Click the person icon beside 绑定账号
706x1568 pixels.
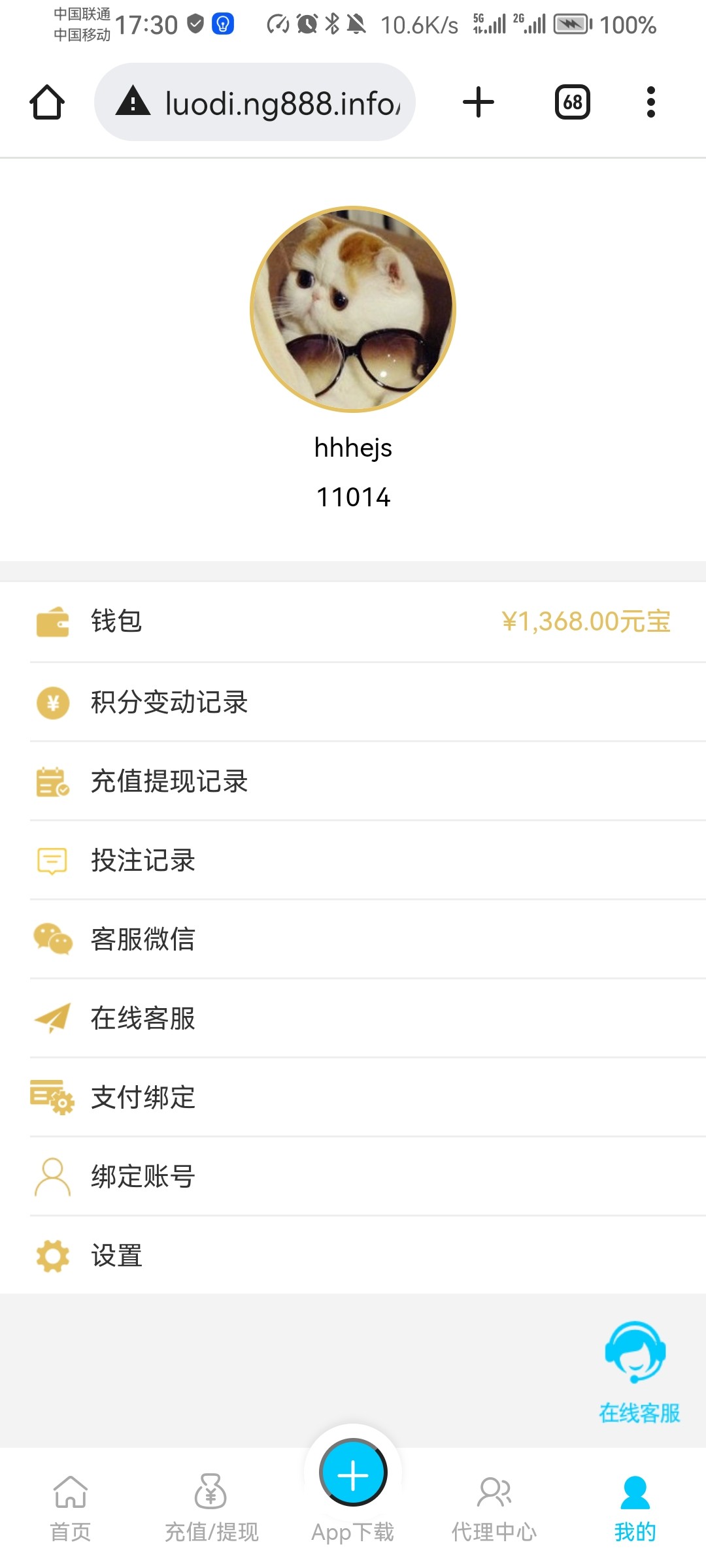[x=53, y=1177]
